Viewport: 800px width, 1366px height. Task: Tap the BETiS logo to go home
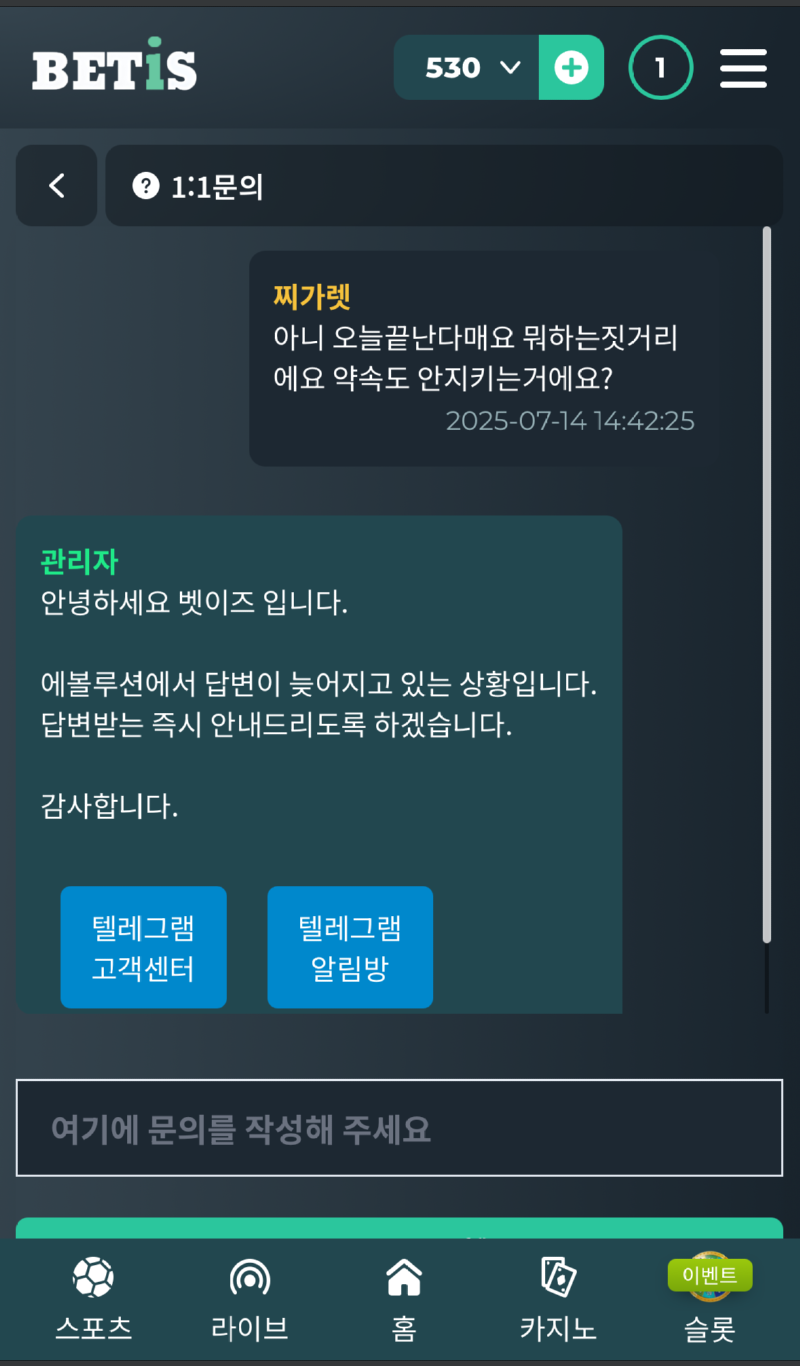point(114,67)
